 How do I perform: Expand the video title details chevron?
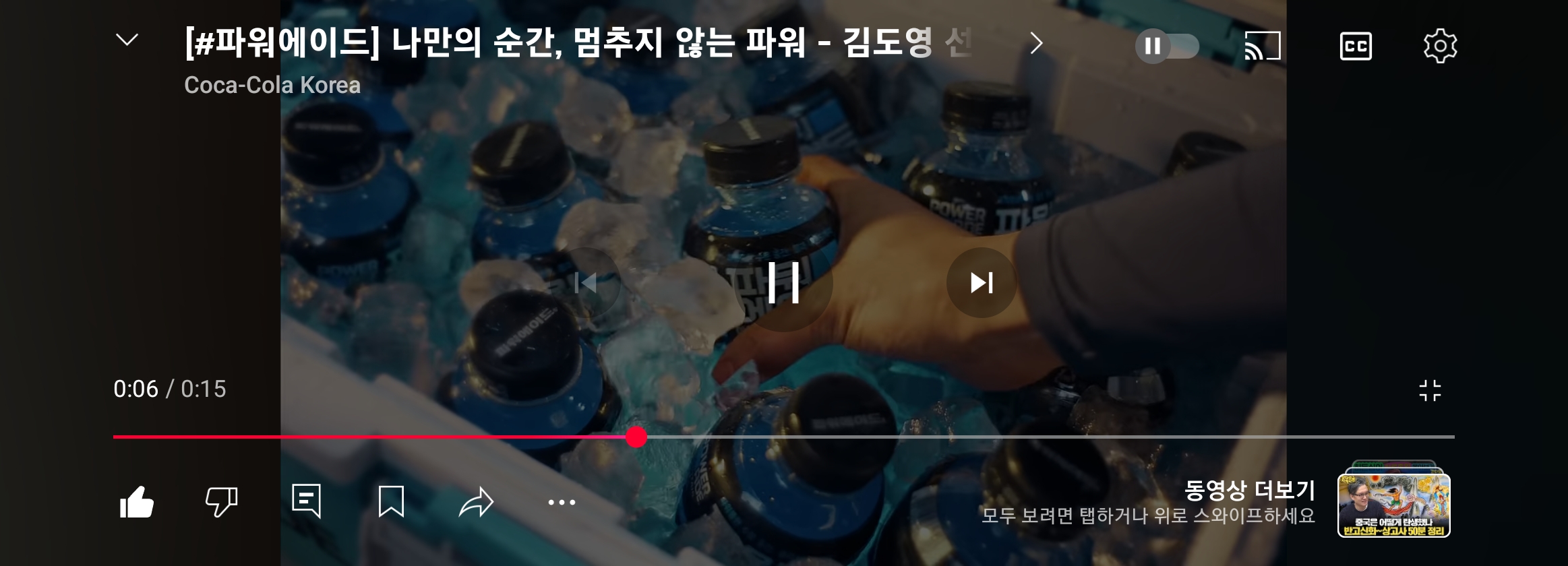[1036, 44]
